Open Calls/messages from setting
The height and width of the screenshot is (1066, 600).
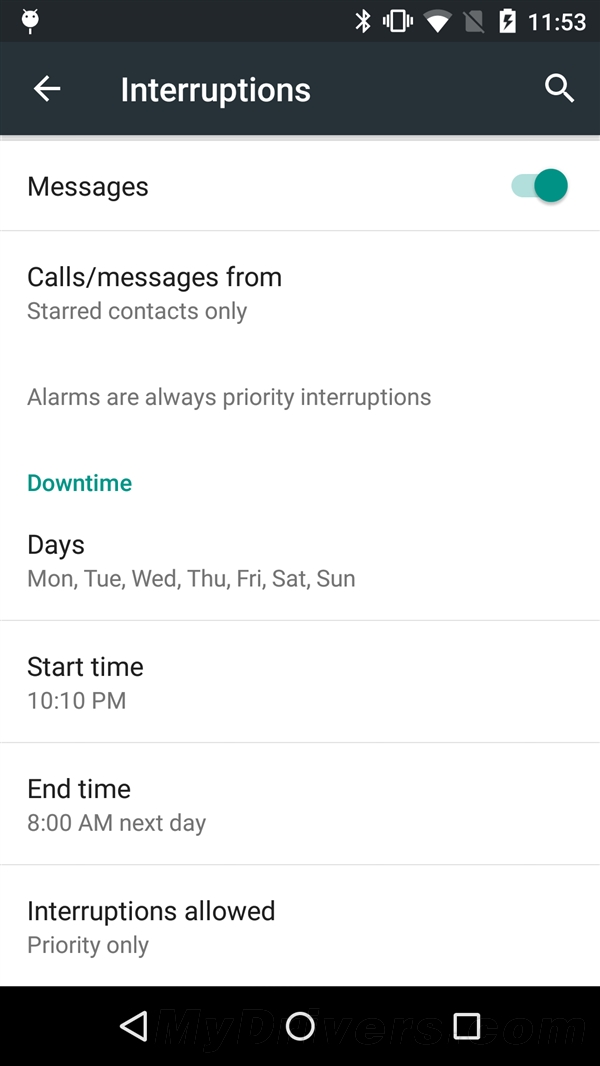coord(300,292)
